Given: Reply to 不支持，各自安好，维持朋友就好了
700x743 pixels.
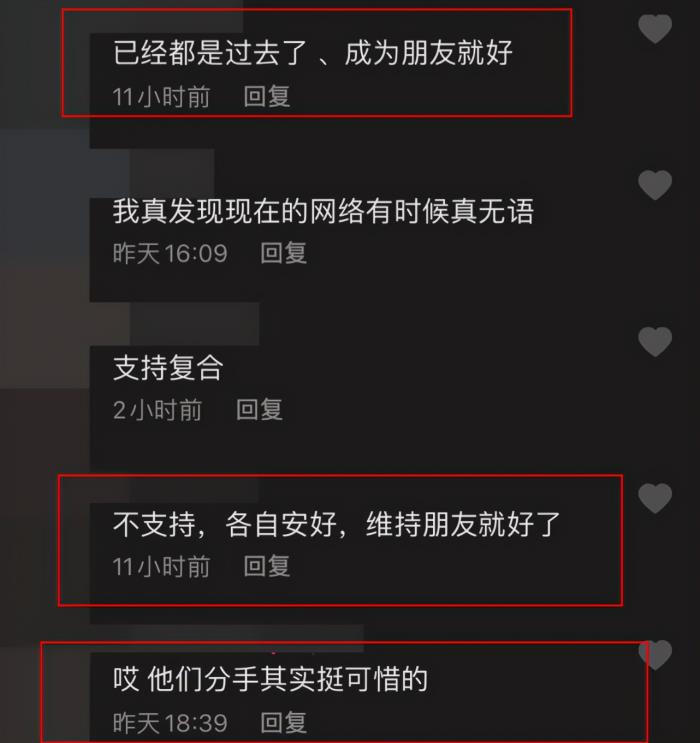Looking at the screenshot, I should (x=267, y=566).
